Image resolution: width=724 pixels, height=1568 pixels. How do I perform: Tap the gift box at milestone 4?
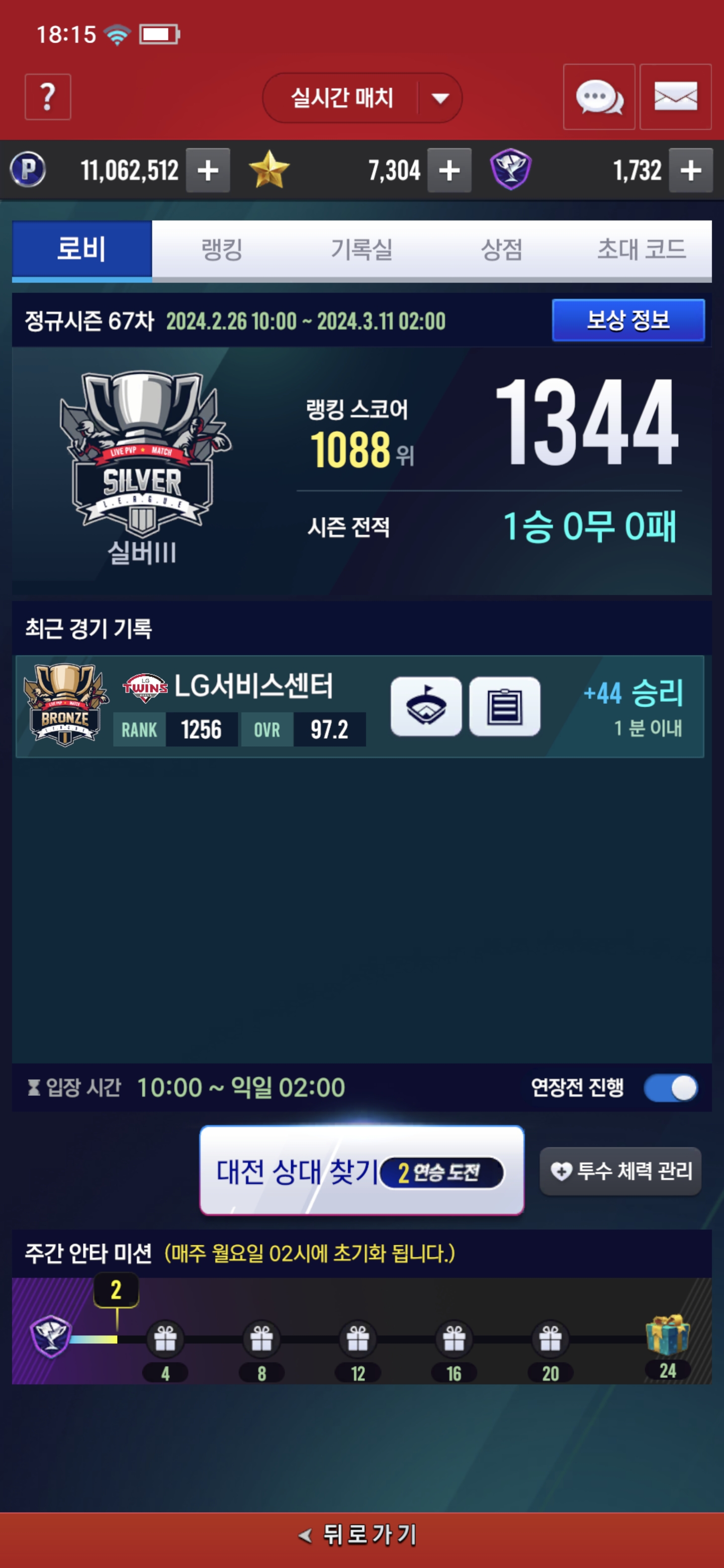point(165,1338)
